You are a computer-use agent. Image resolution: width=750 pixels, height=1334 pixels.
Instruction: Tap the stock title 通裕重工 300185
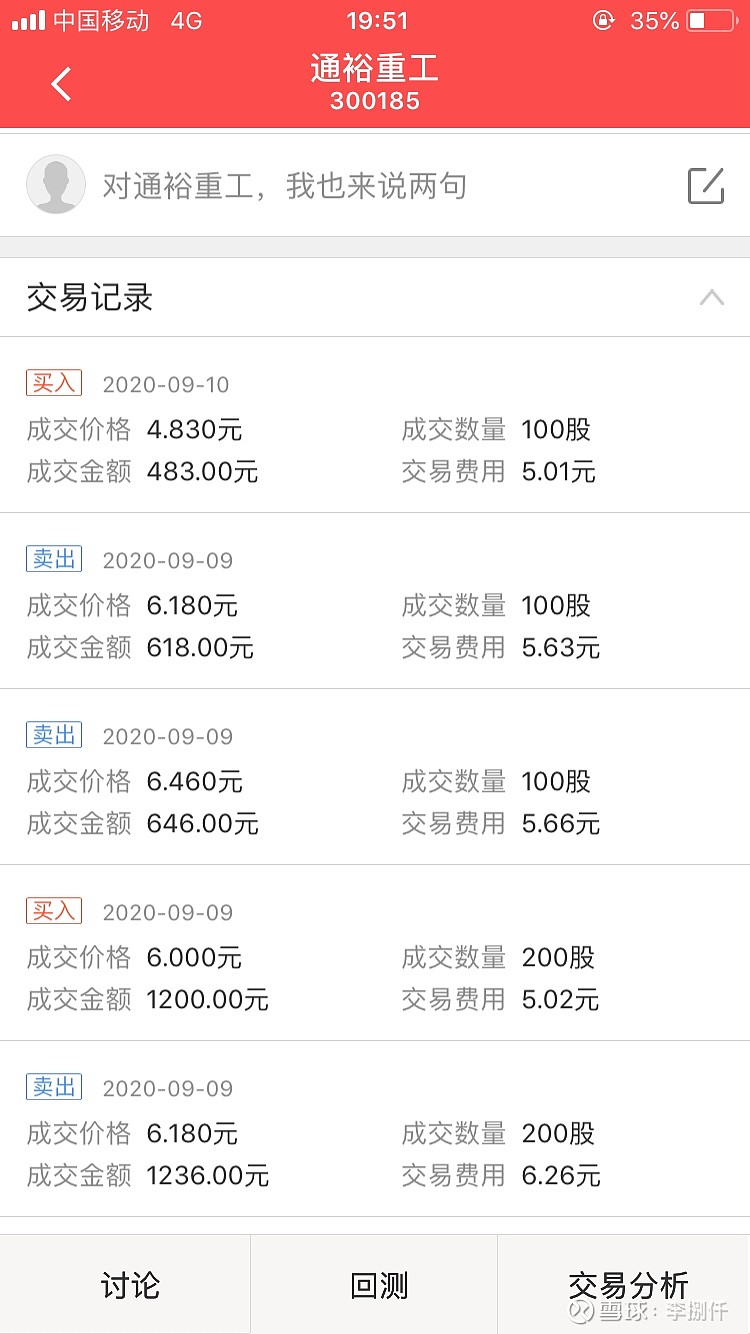coord(375,83)
